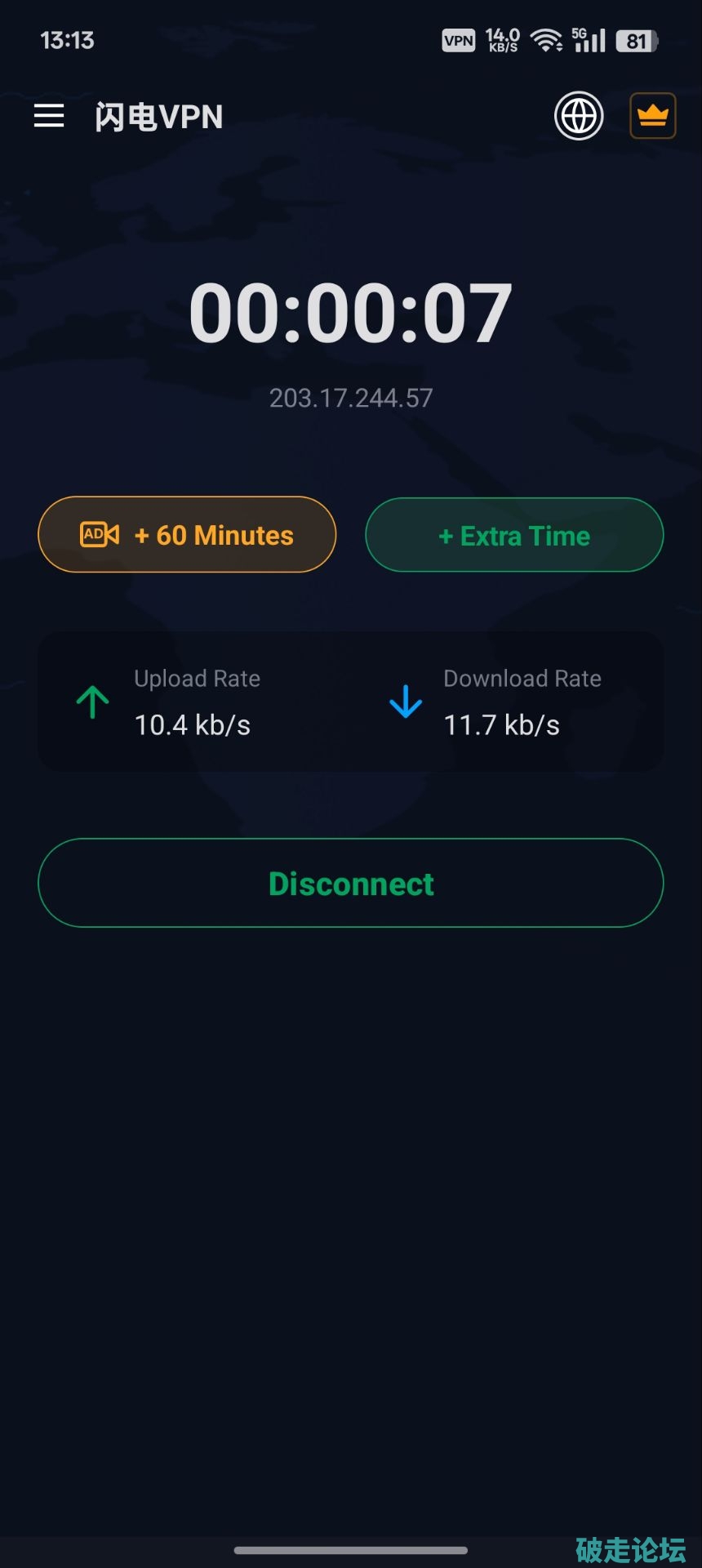This screenshot has height=1568, width=702.
Task: Tap the + Extra Time button
Action: 514,535
